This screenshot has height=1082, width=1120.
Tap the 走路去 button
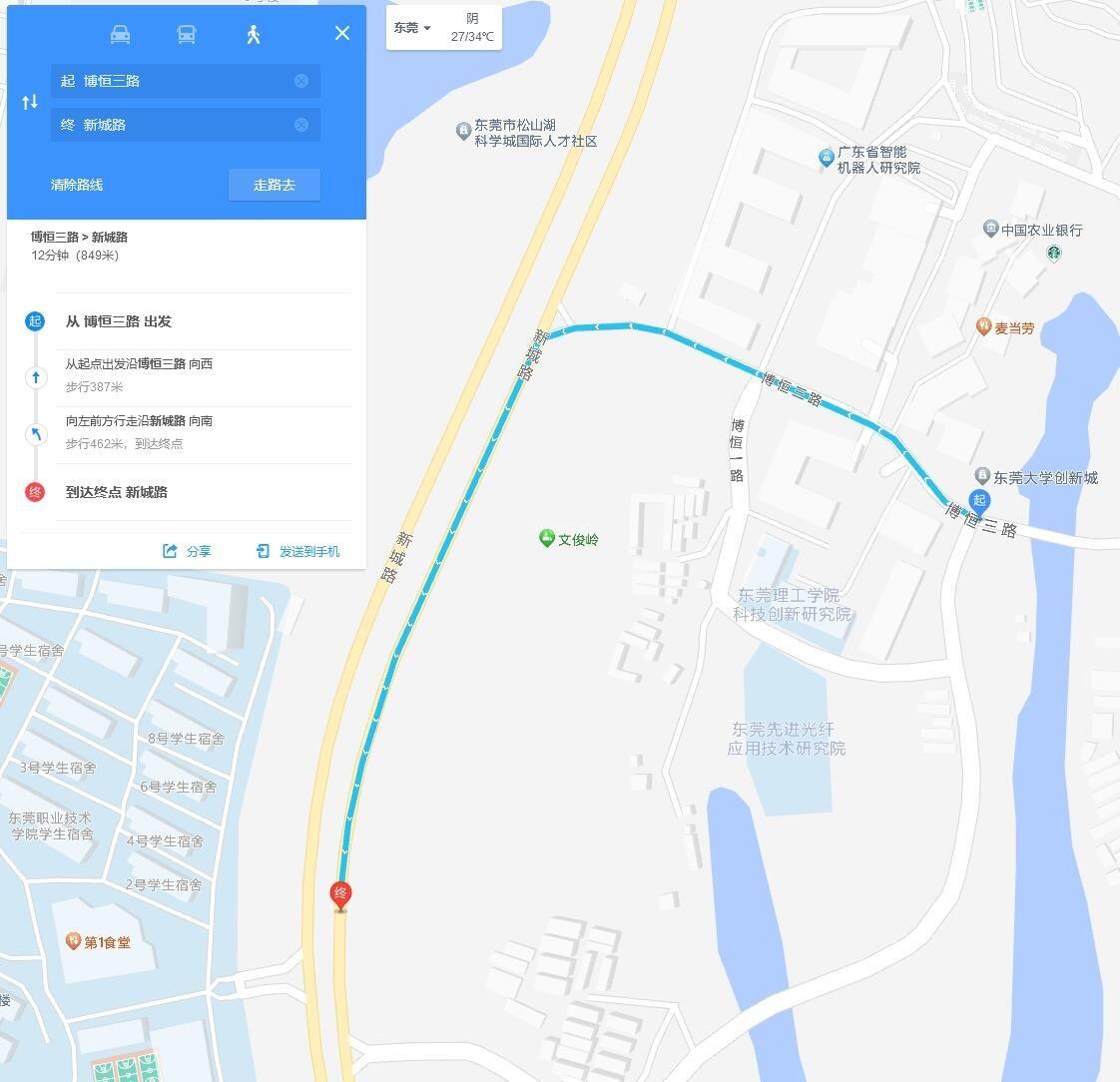[275, 185]
